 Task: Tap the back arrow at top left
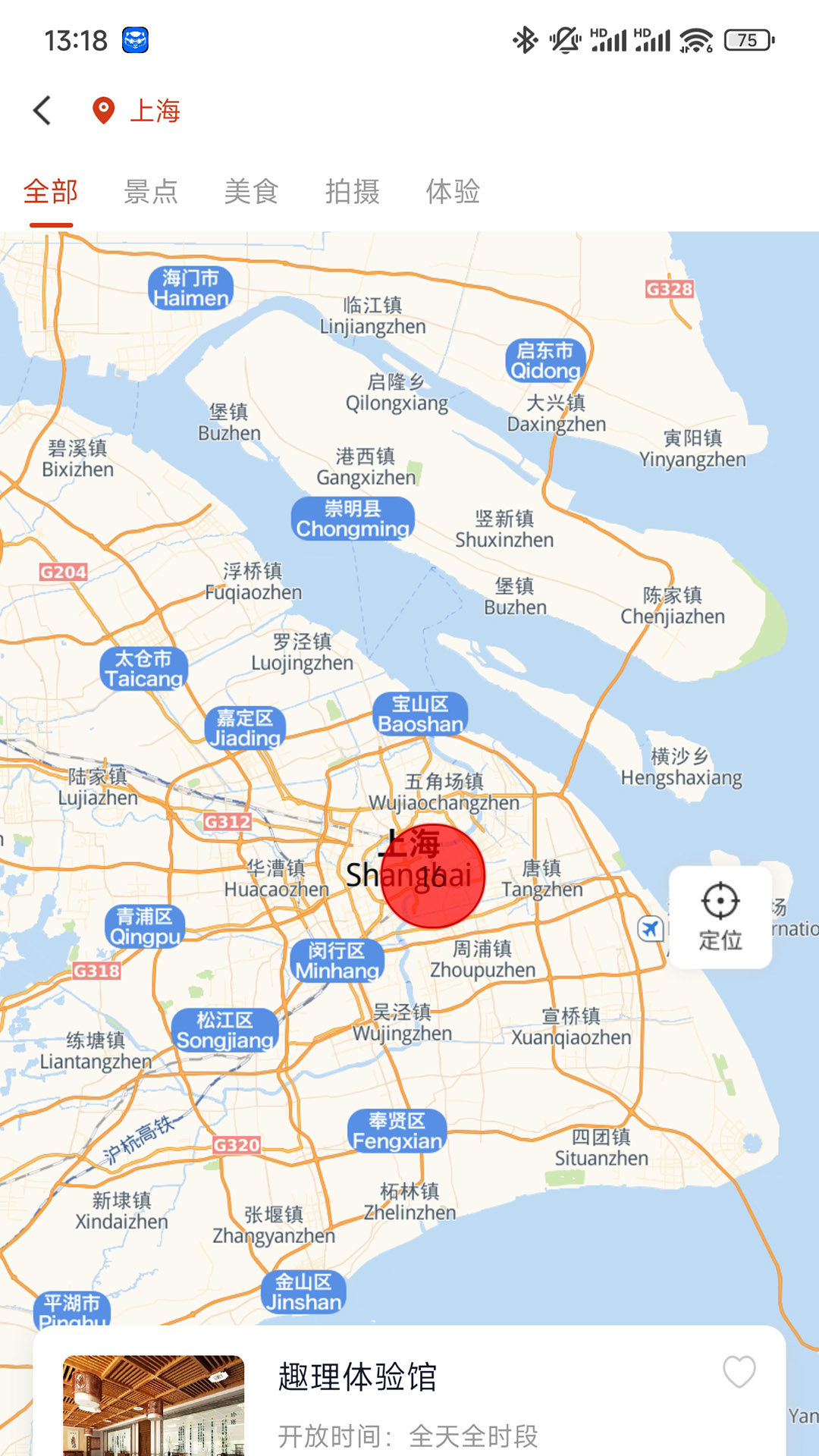tap(42, 110)
